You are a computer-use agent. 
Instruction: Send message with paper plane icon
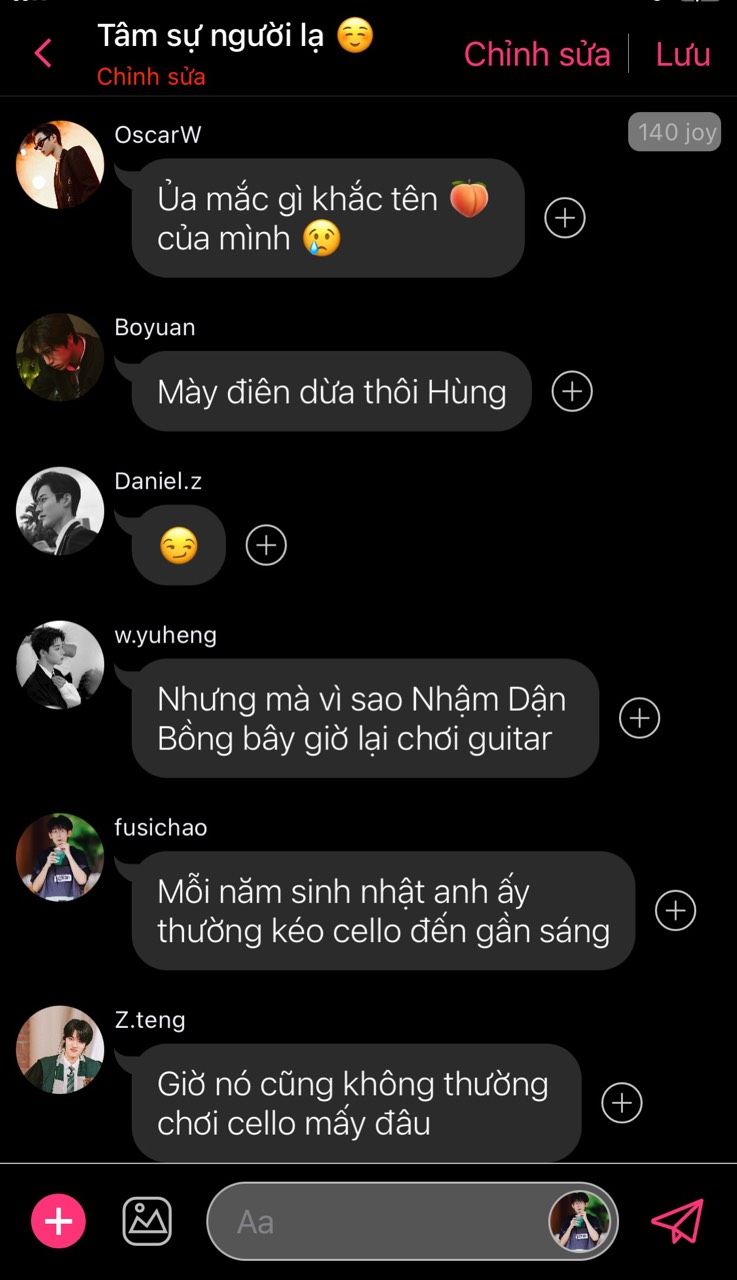click(678, 1221)
